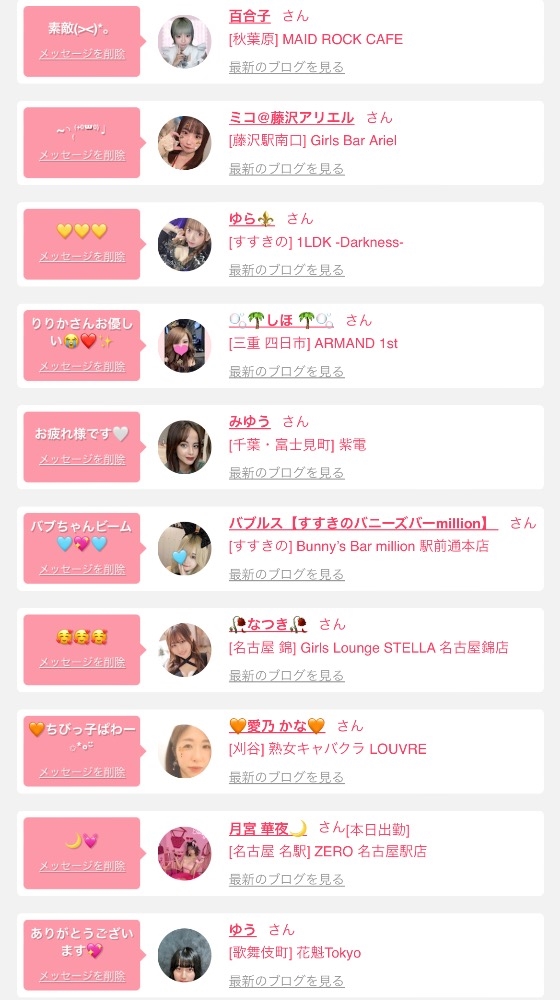
Task: View みゆう's latest blog
Action: pos(286,473)
